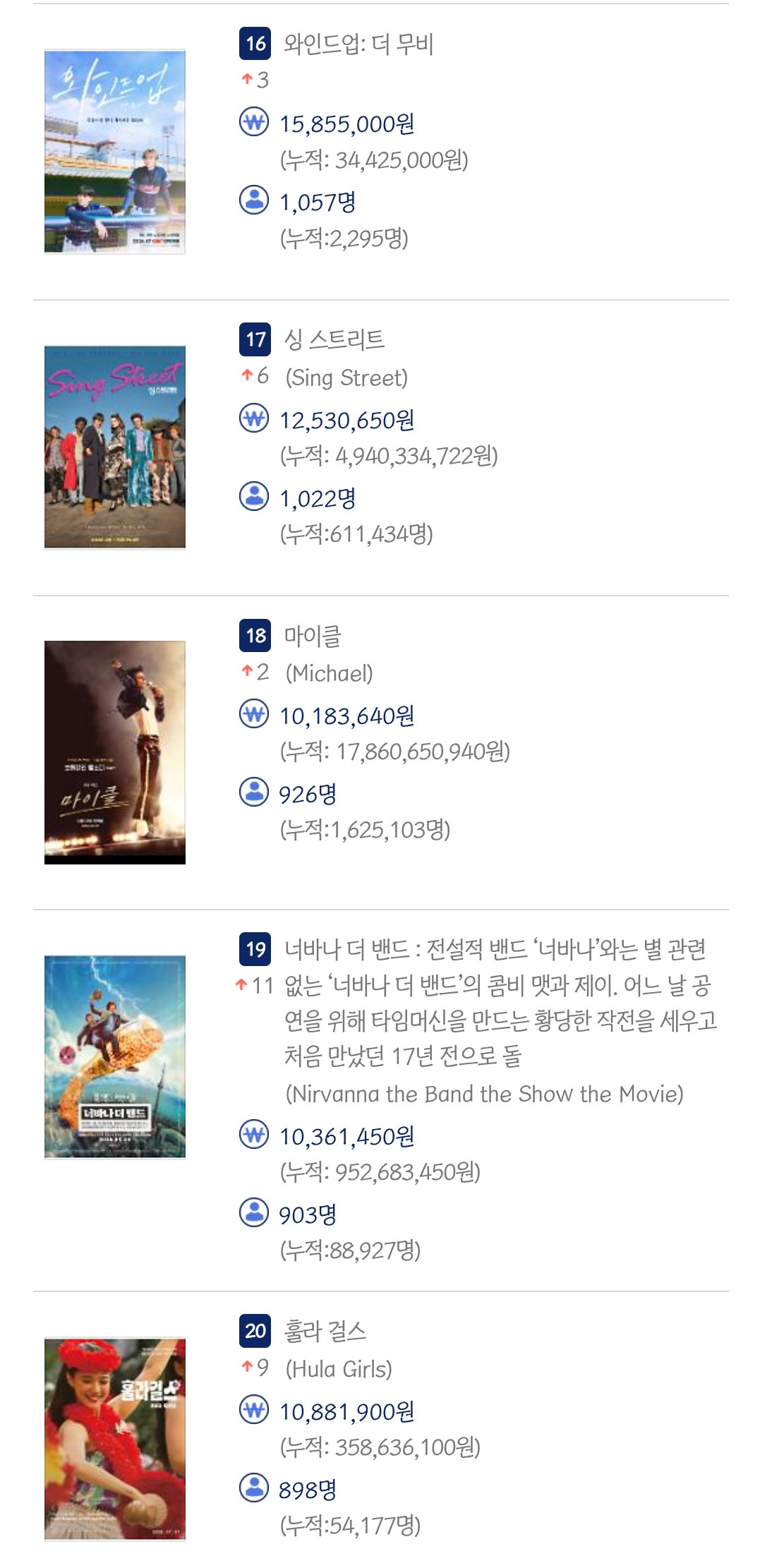The height and width of the screenshot is (1568, 760).
Task: Open the 와인드업: 더 무비 poster
Action: point(115,152)
